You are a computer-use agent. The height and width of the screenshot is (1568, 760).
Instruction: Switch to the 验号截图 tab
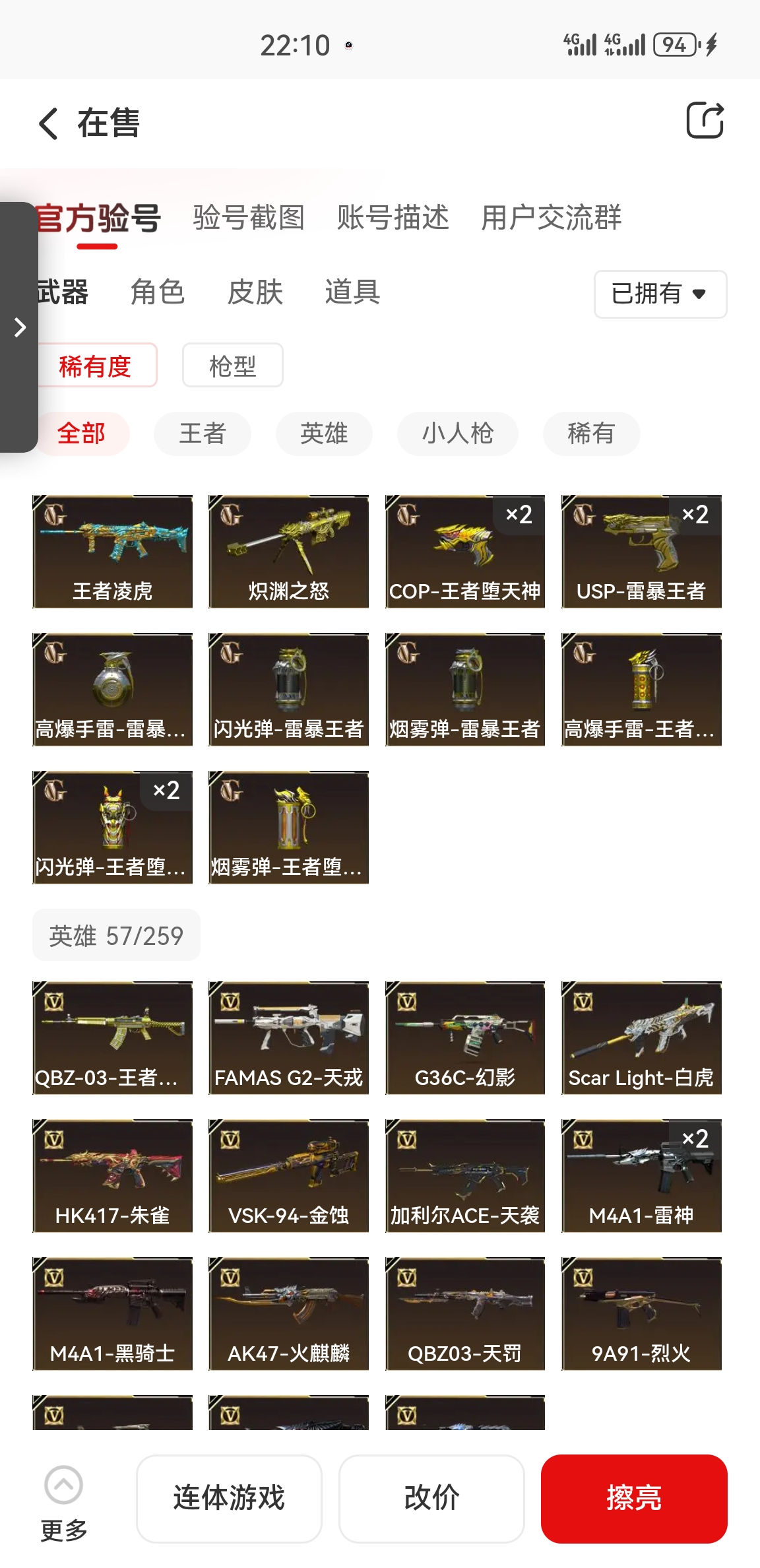click(249, 218)
